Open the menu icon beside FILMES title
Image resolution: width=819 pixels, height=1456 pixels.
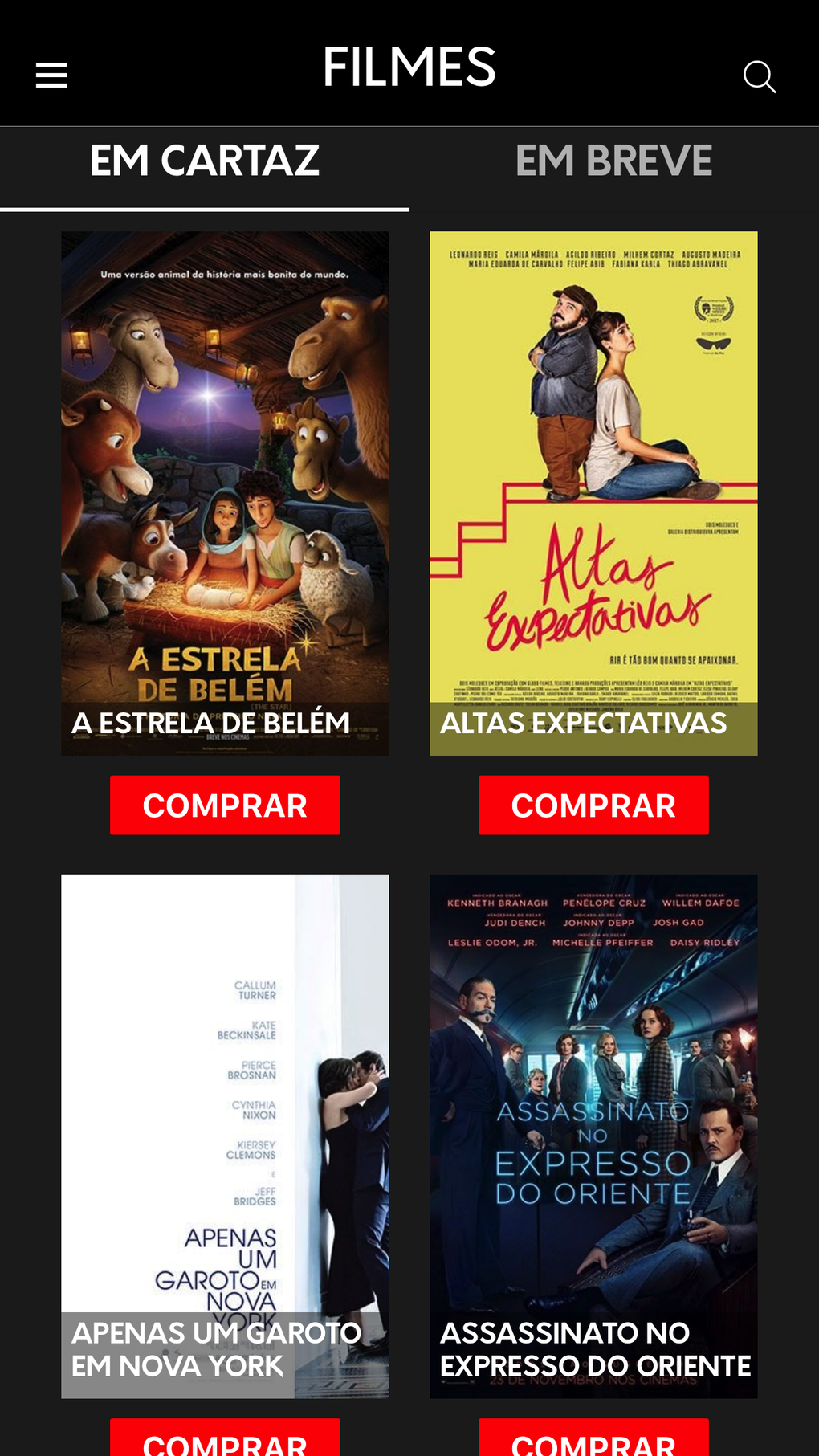coord(51,75)
